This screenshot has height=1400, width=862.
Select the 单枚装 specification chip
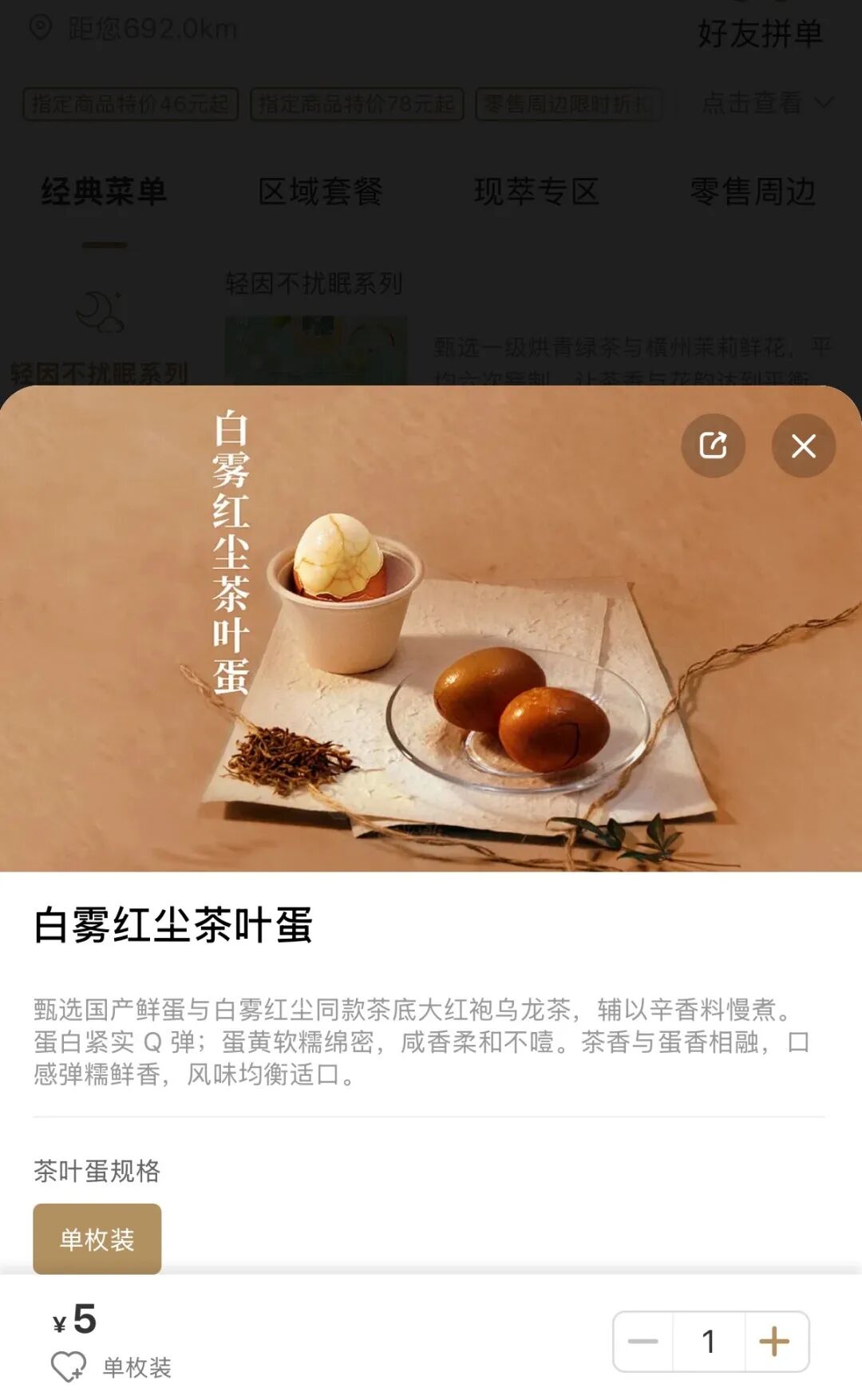point(97,1239)
